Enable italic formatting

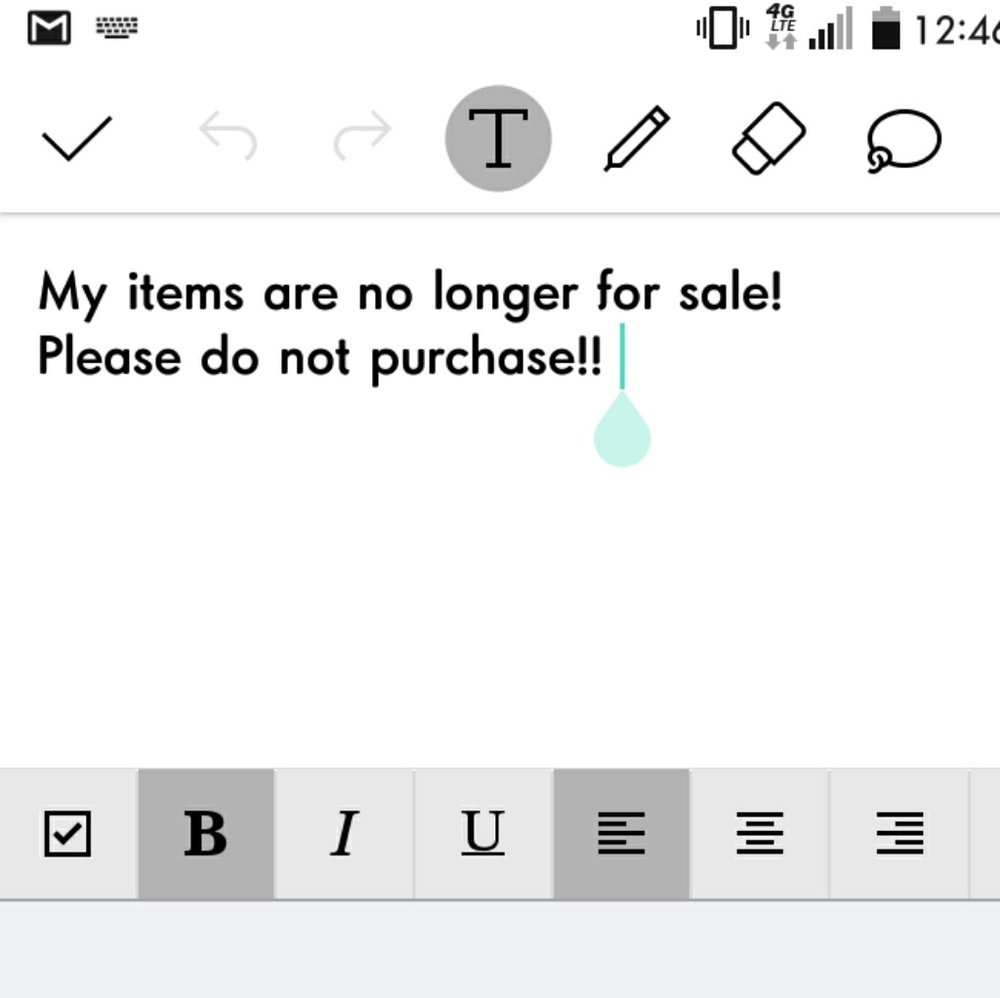click(x=344, y=834)
